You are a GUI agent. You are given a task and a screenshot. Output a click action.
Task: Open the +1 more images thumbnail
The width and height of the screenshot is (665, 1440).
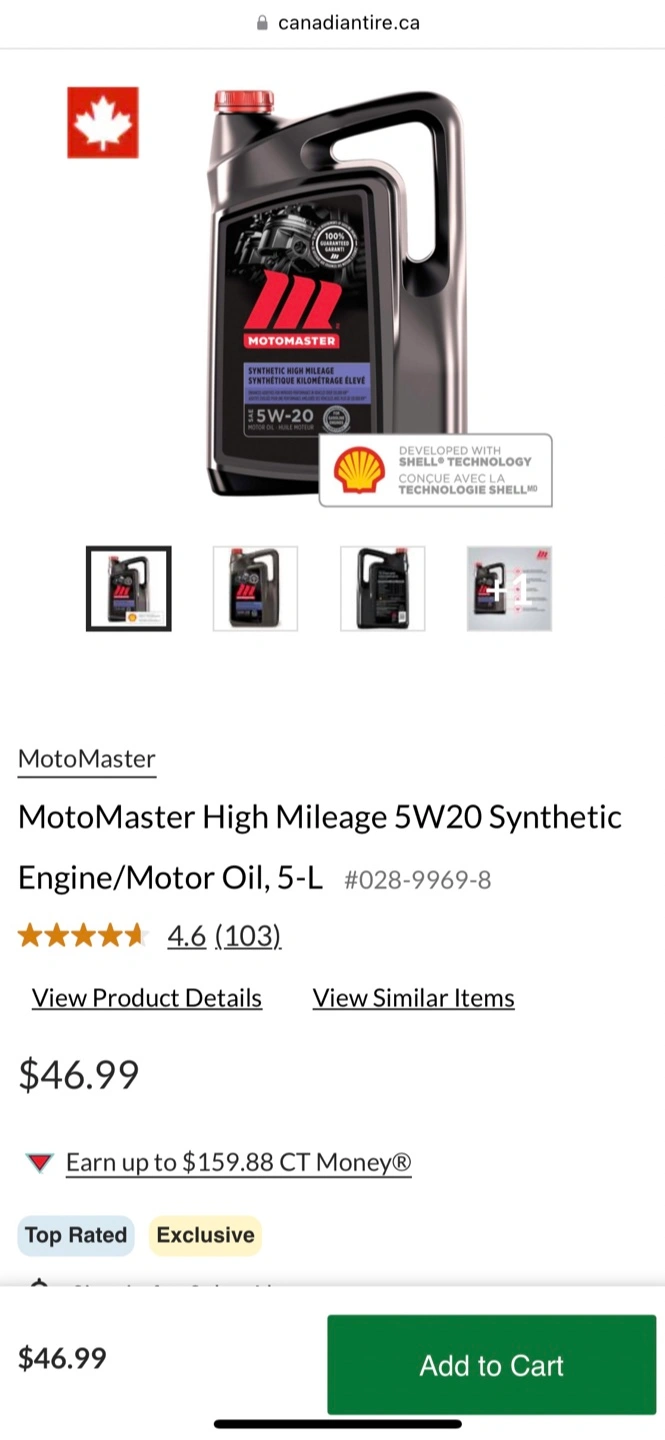click(x=509, y=588)
